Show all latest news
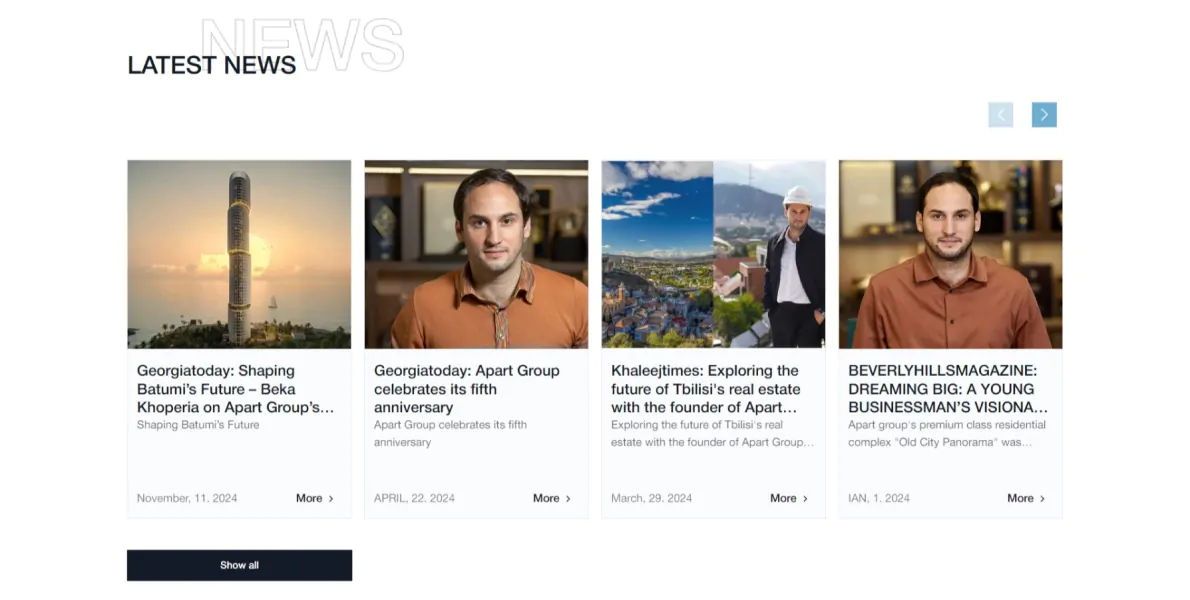 click(x=239, y=565)
